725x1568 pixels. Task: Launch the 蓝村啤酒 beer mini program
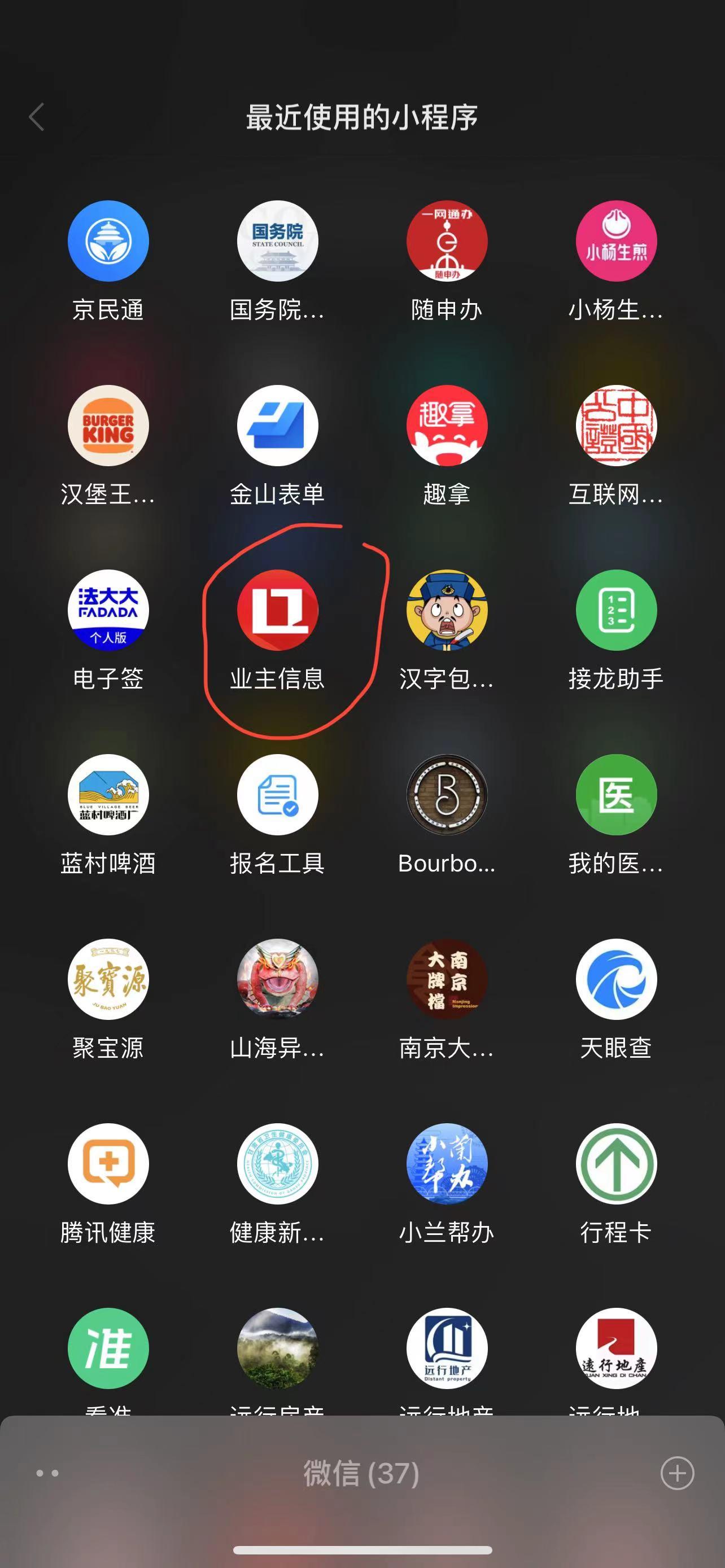pyautogui.click(x=108, y=795)
